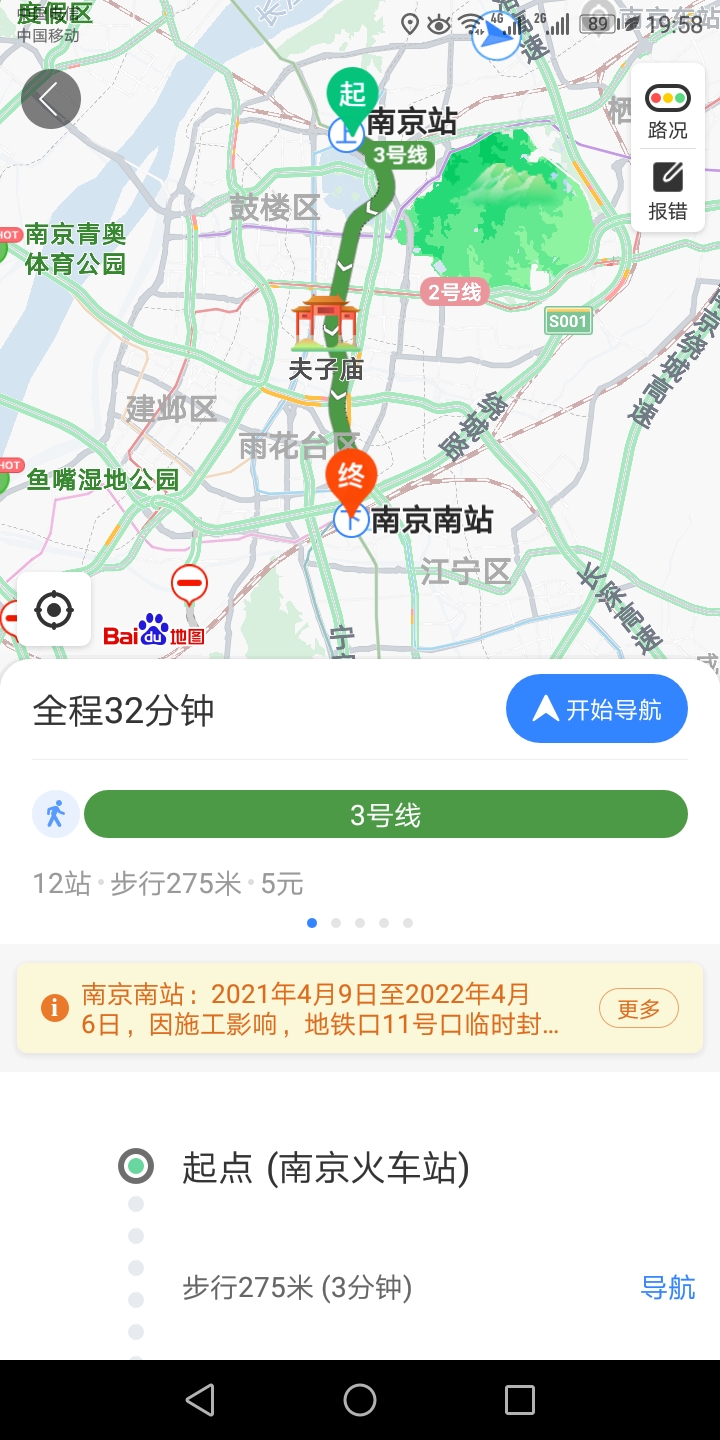
Task: Go back using the top-left arrow
Action: 50,99
